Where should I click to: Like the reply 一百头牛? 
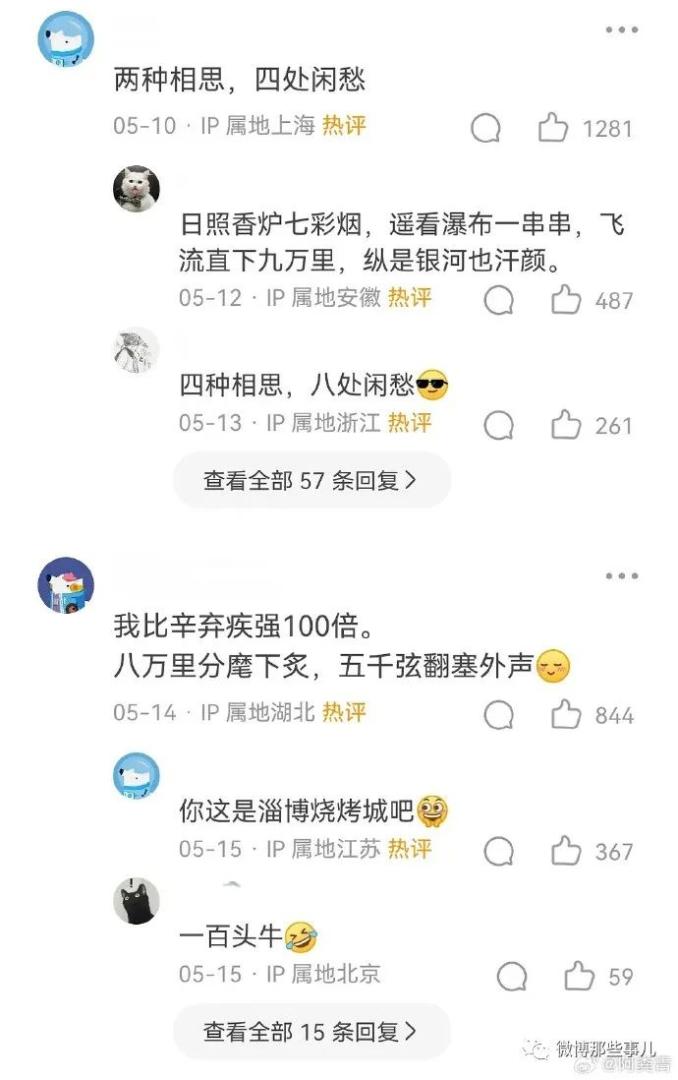pos(579,975)
